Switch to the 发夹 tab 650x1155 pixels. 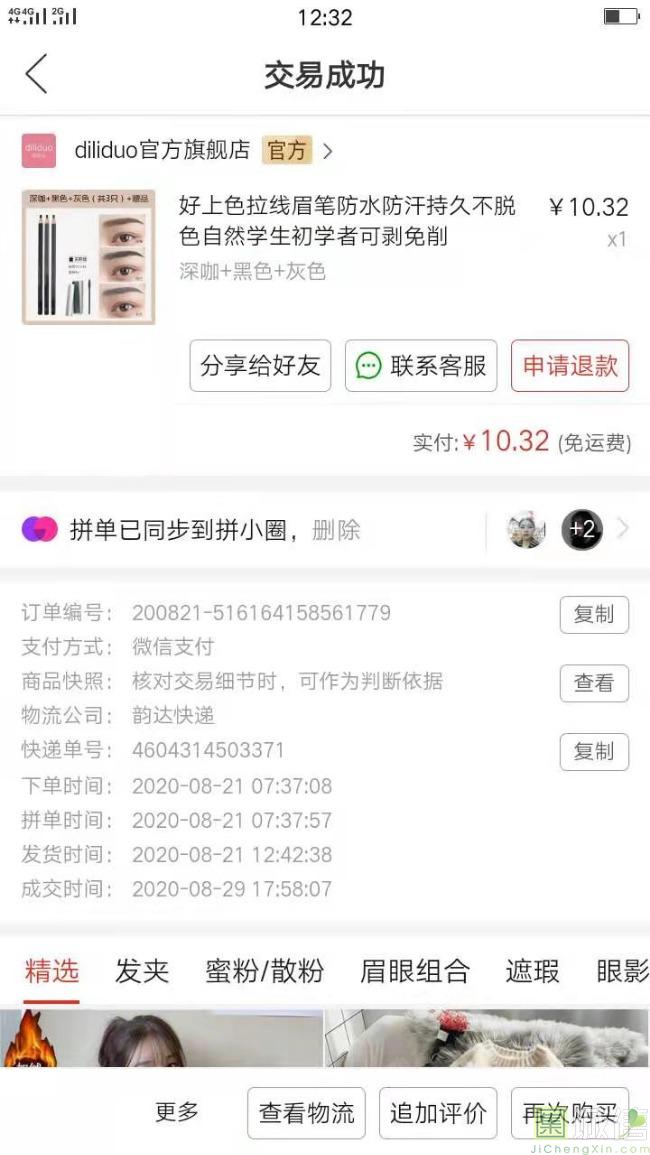142,971
